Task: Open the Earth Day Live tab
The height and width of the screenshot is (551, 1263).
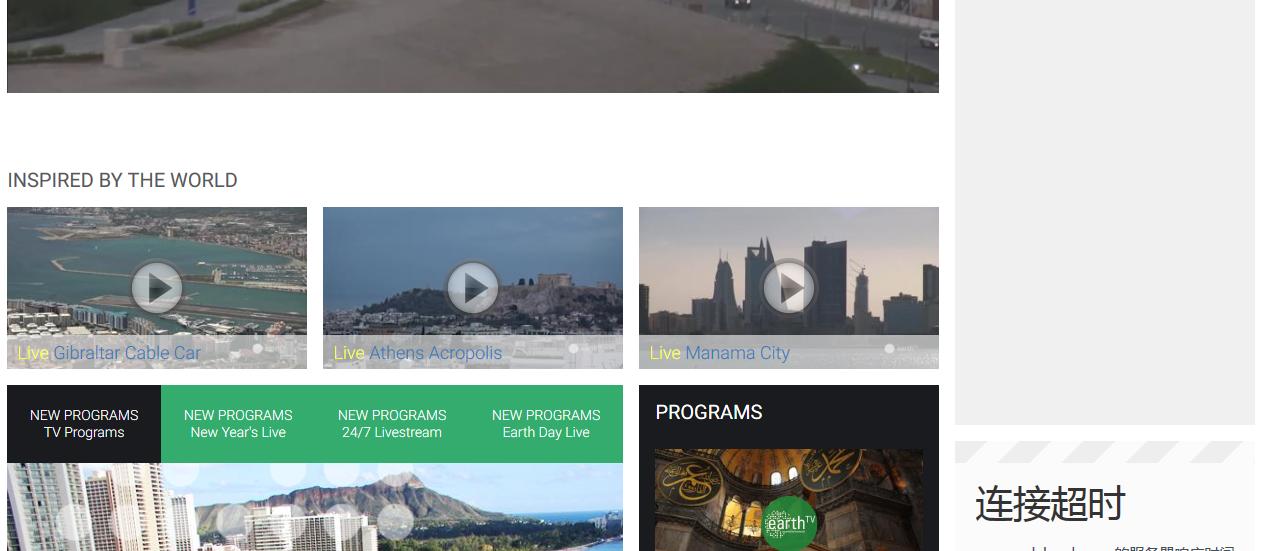Action: (x=546, y=424)
